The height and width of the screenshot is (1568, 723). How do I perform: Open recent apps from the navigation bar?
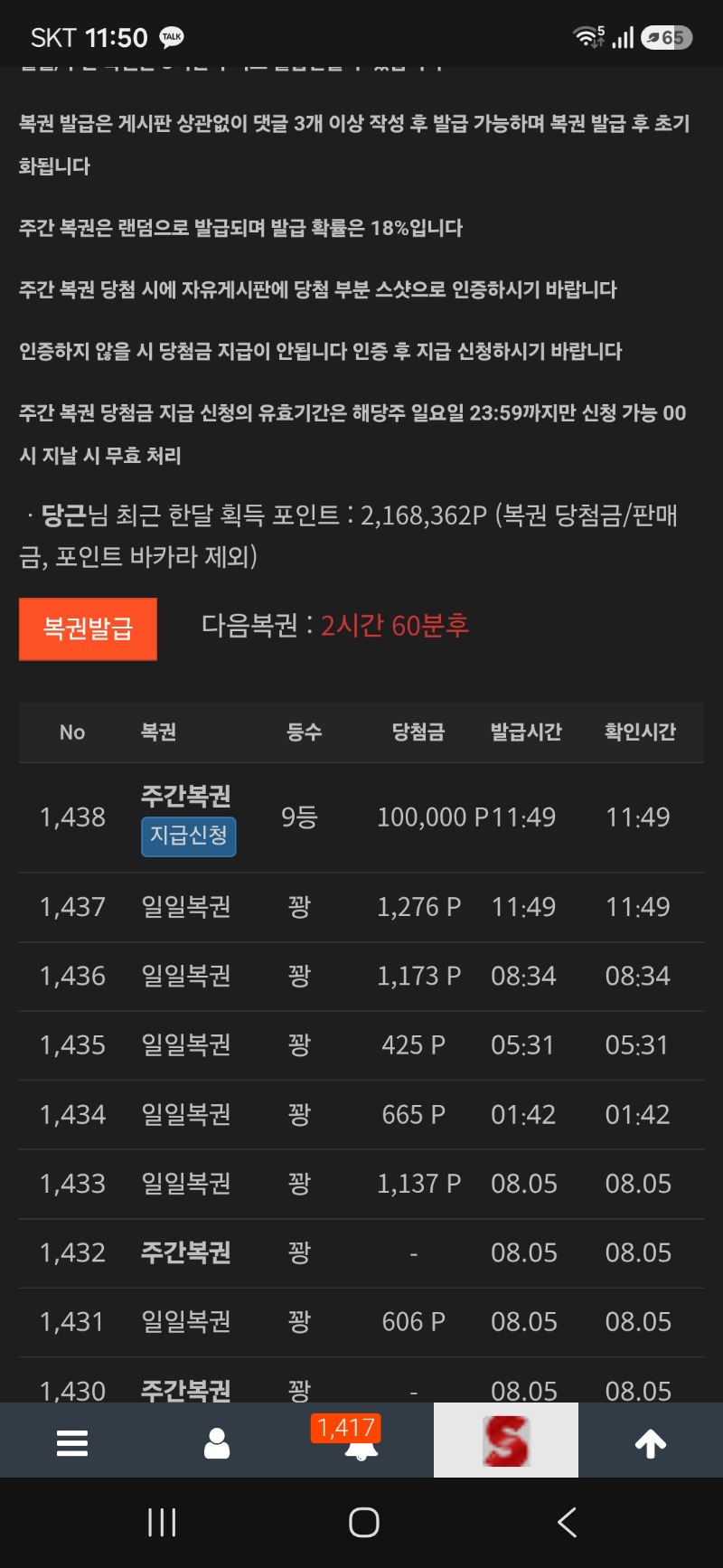[x=162, y=1523]
